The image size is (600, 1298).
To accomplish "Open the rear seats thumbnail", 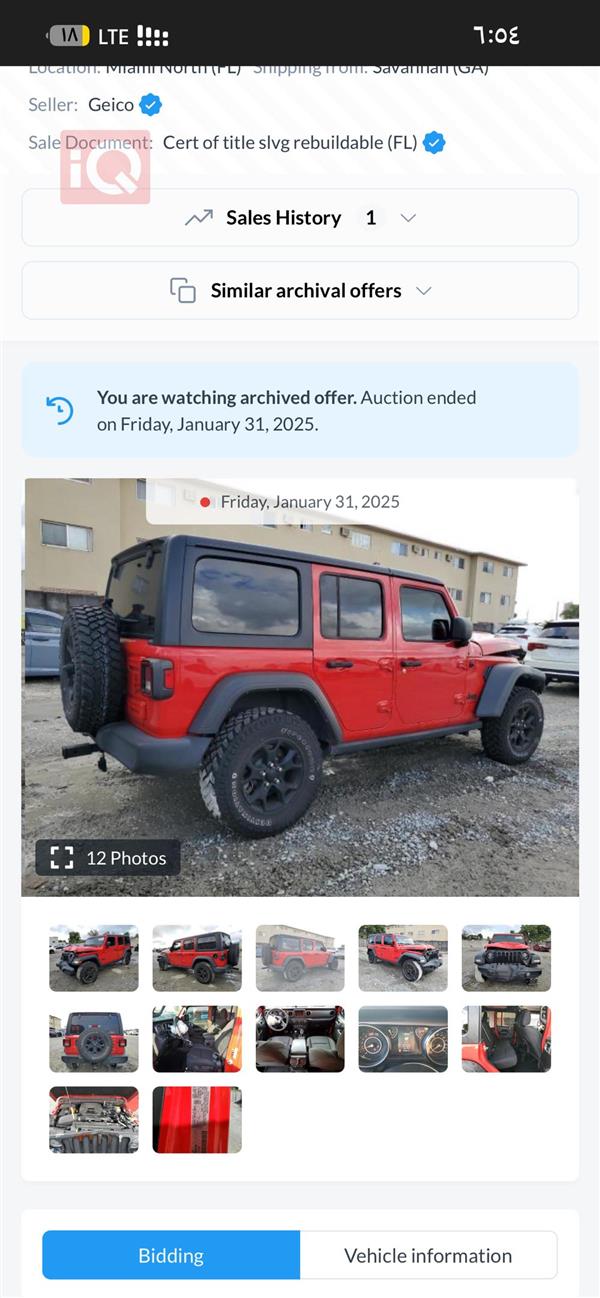I will coord(506,1039).
